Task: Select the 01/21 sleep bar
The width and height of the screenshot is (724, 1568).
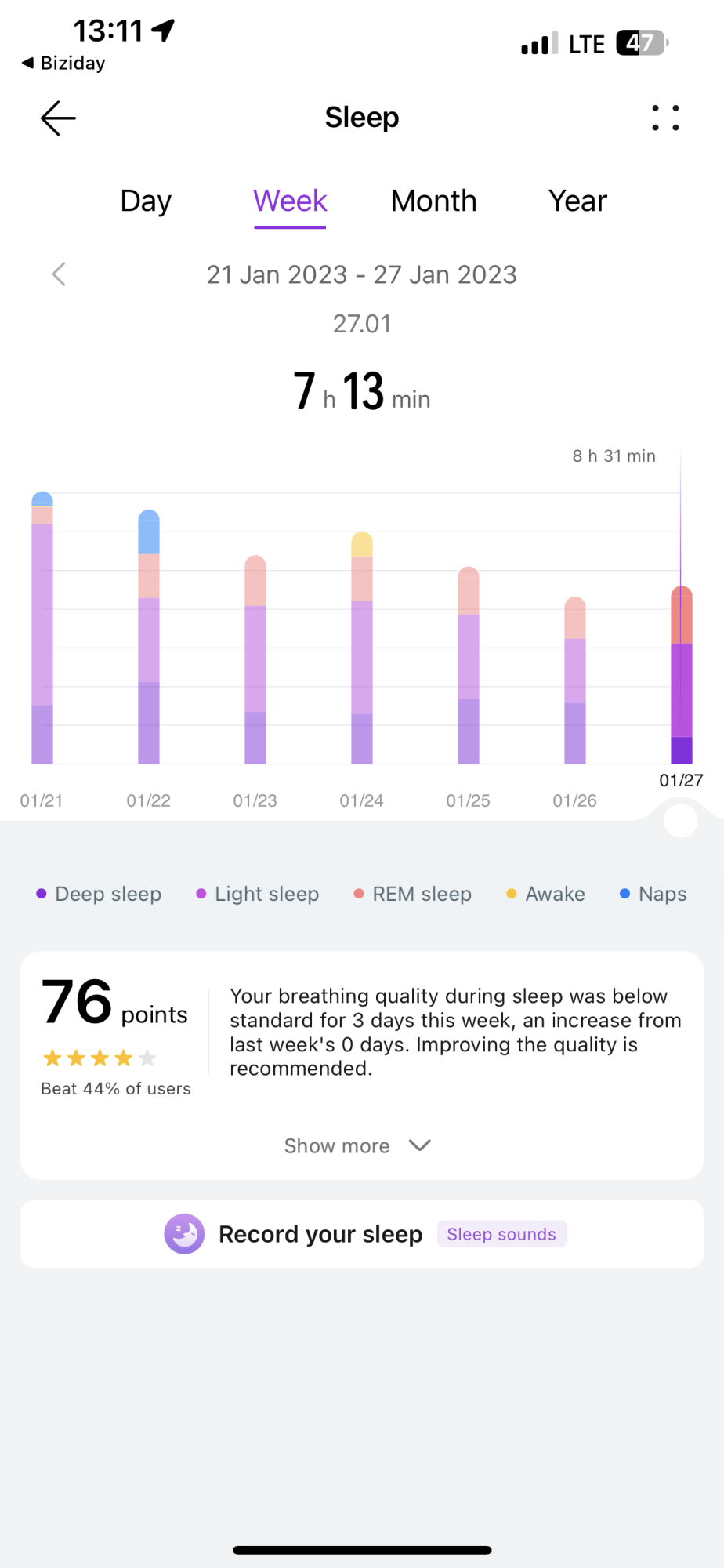Action: (42, 628)
